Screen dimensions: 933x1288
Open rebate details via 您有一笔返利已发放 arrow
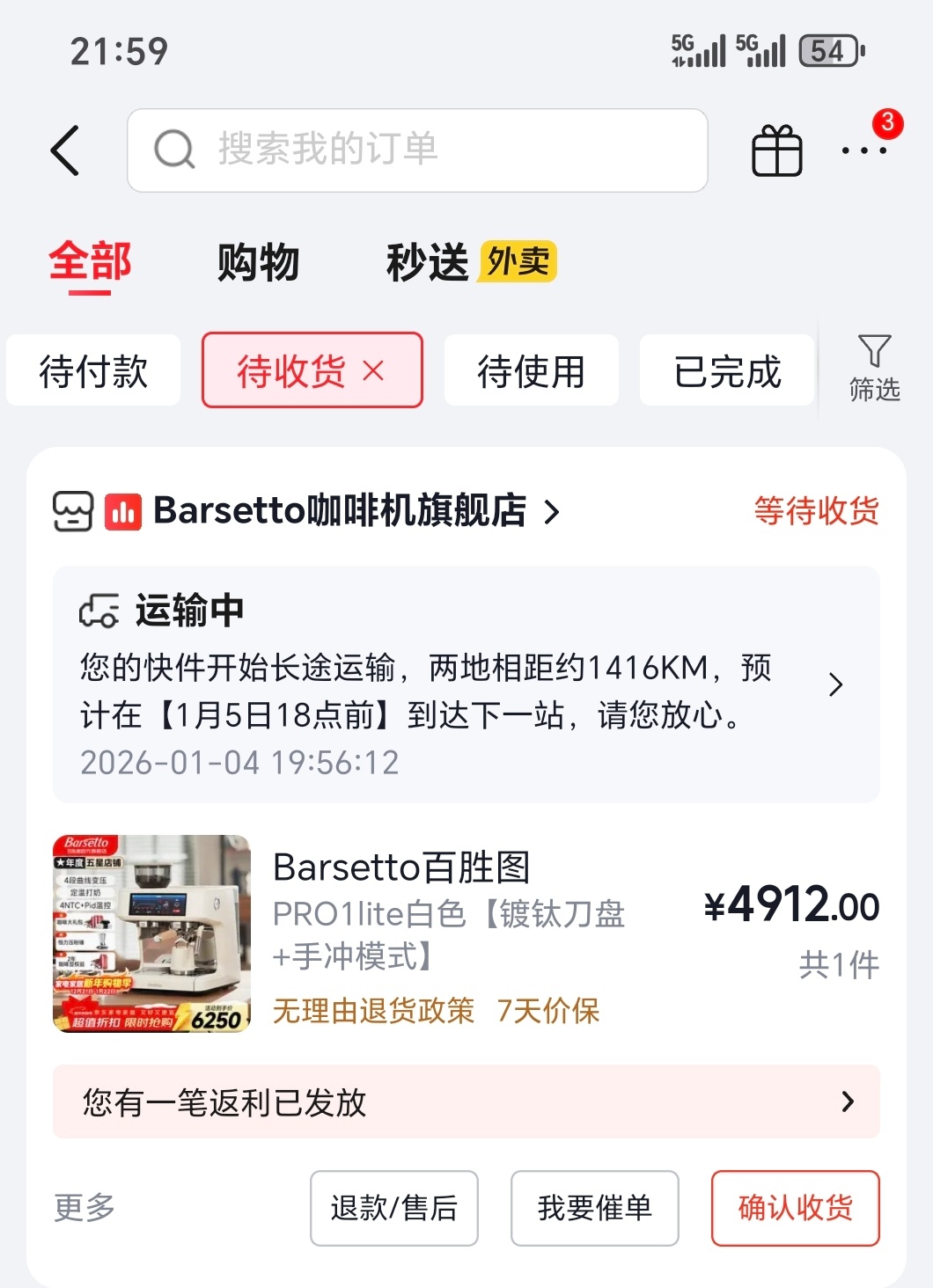coord(847,1101)
